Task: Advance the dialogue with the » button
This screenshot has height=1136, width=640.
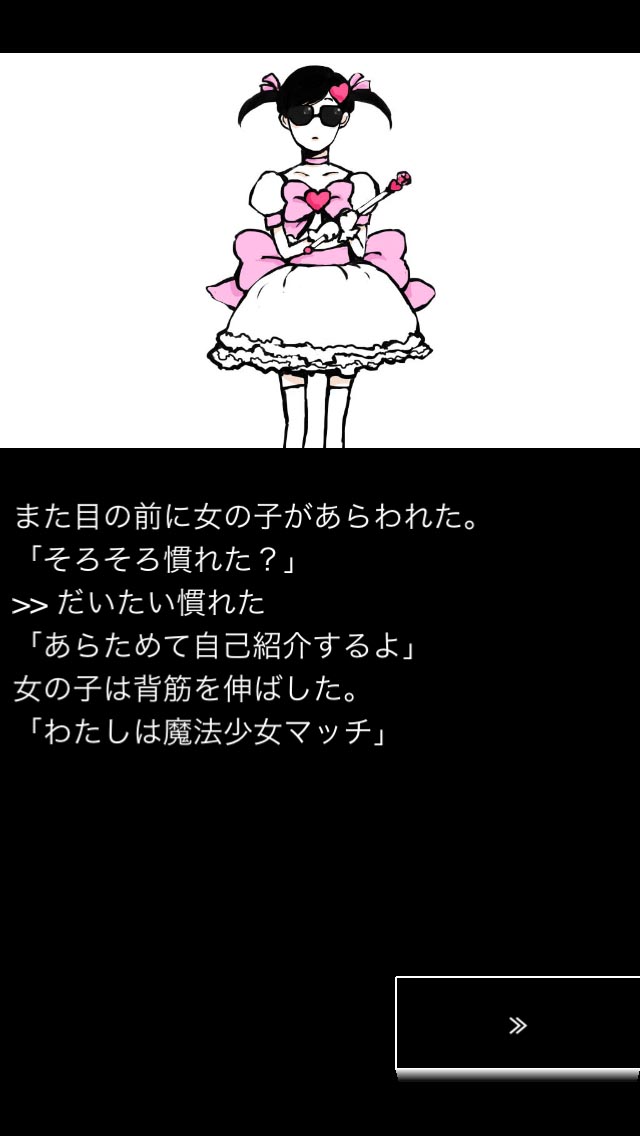Action: point(517,1024)
